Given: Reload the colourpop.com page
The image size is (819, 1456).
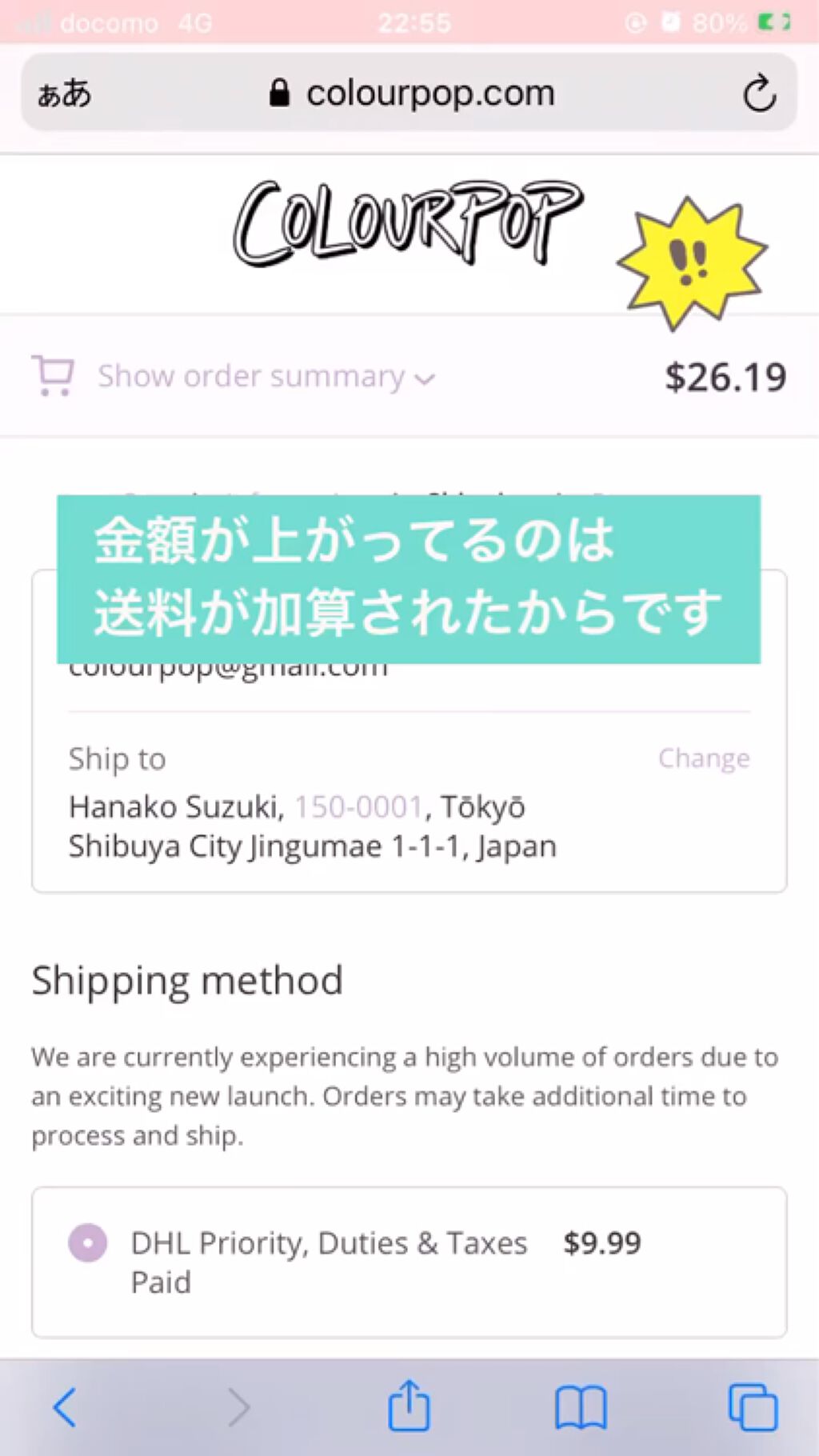Looking at the screenshot, I should coord(758,94).
